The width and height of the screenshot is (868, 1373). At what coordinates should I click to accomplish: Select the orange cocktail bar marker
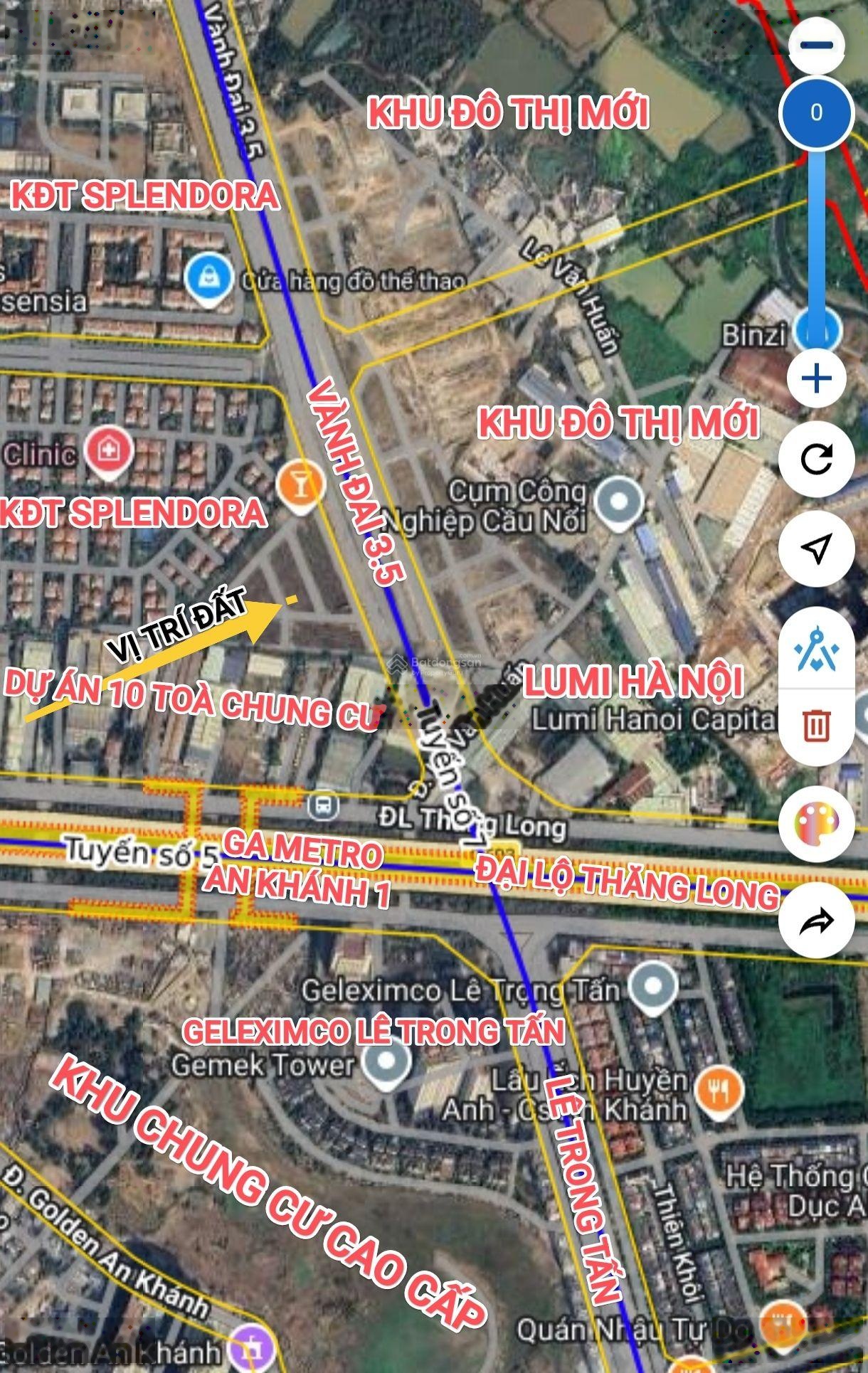point(300,485)
